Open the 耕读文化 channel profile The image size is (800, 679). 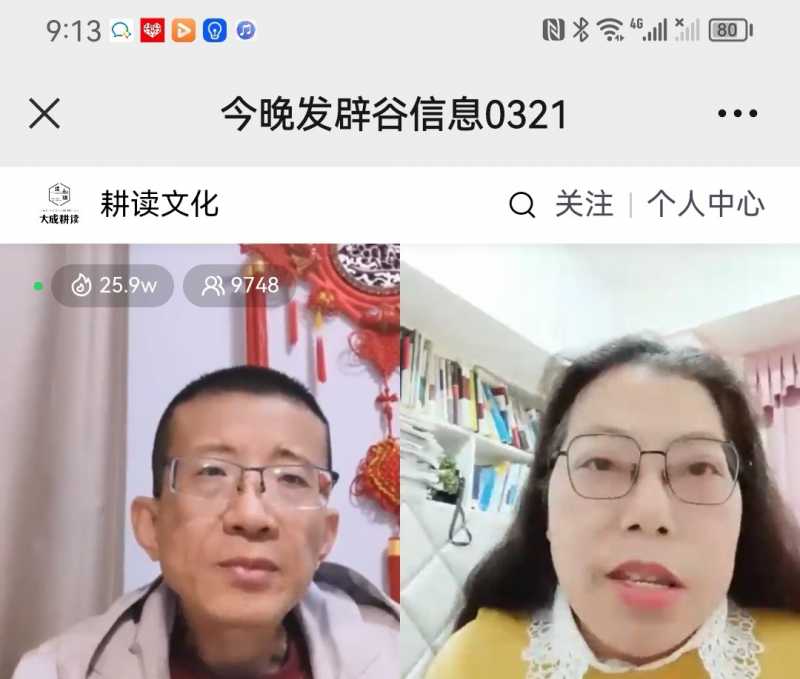point(158,205)
